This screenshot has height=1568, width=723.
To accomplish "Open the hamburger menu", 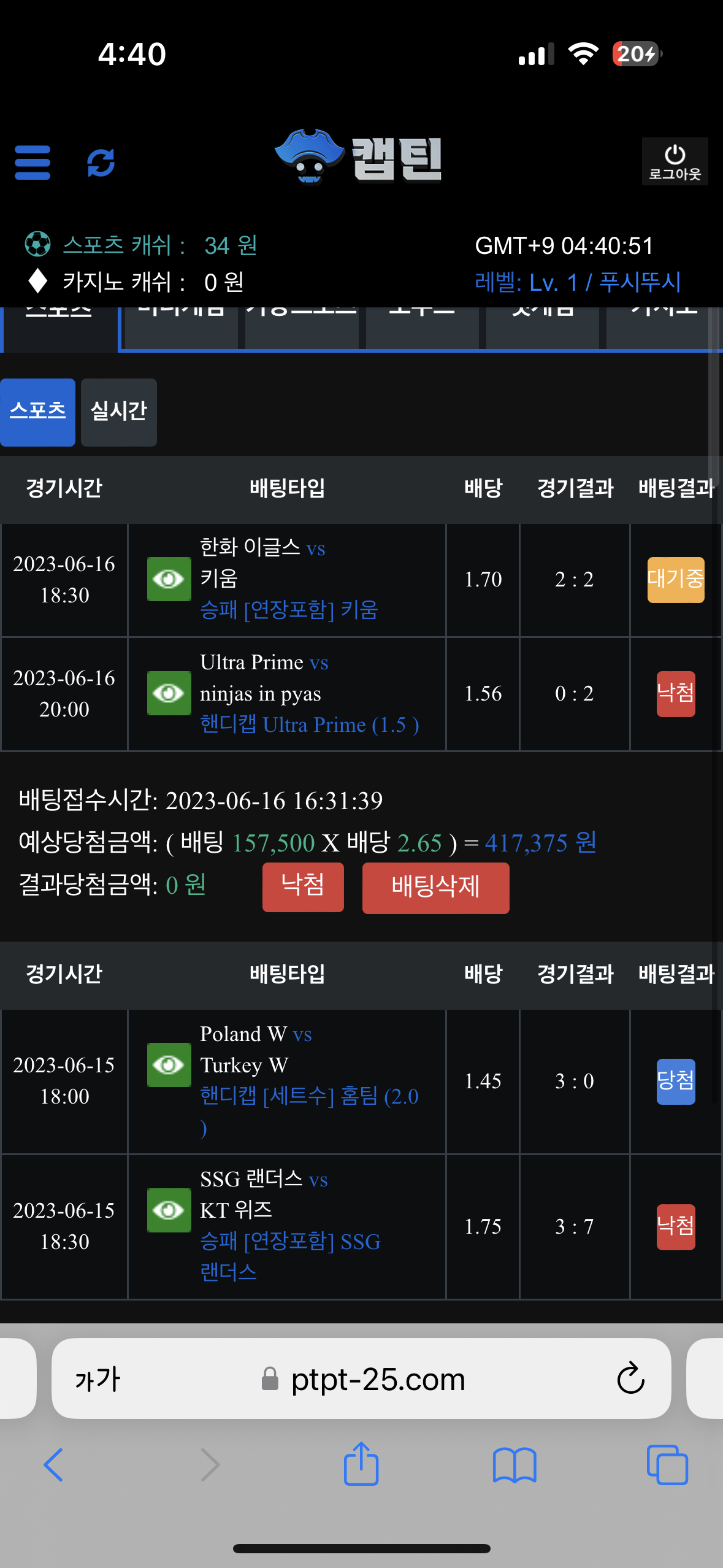I will tap(33, 163).
